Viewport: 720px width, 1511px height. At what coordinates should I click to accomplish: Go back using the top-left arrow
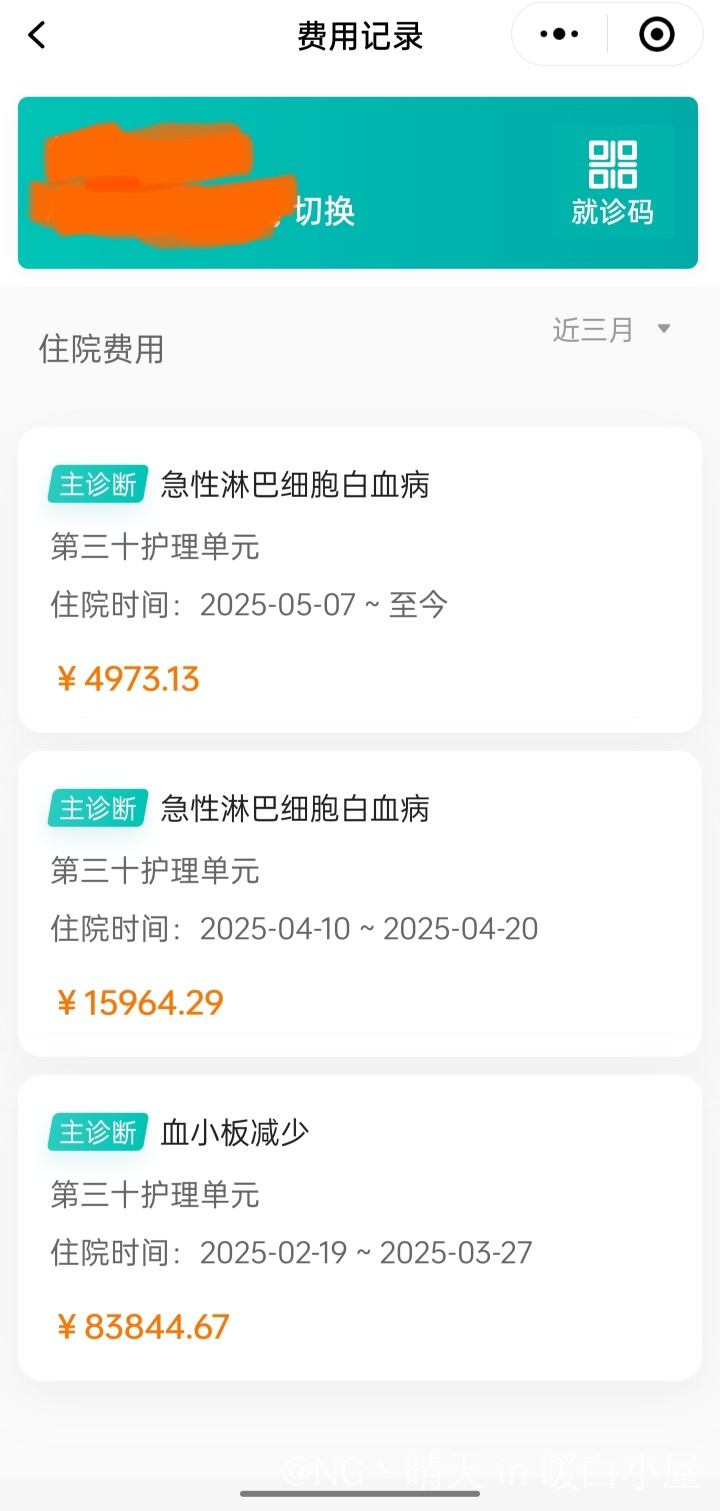tap(37, 36)
